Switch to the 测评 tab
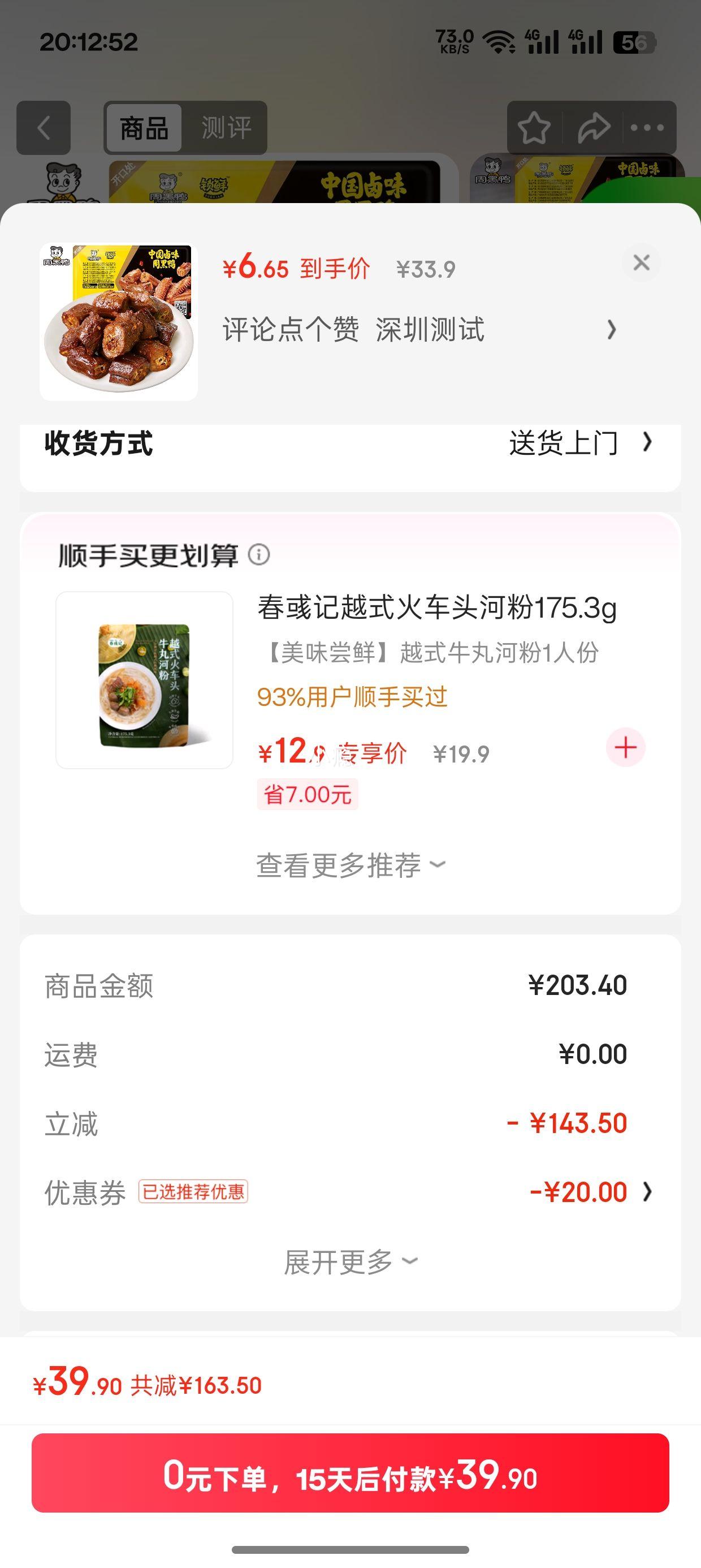This screenshot has width=701, height=1568. click(x=226, y=128)
